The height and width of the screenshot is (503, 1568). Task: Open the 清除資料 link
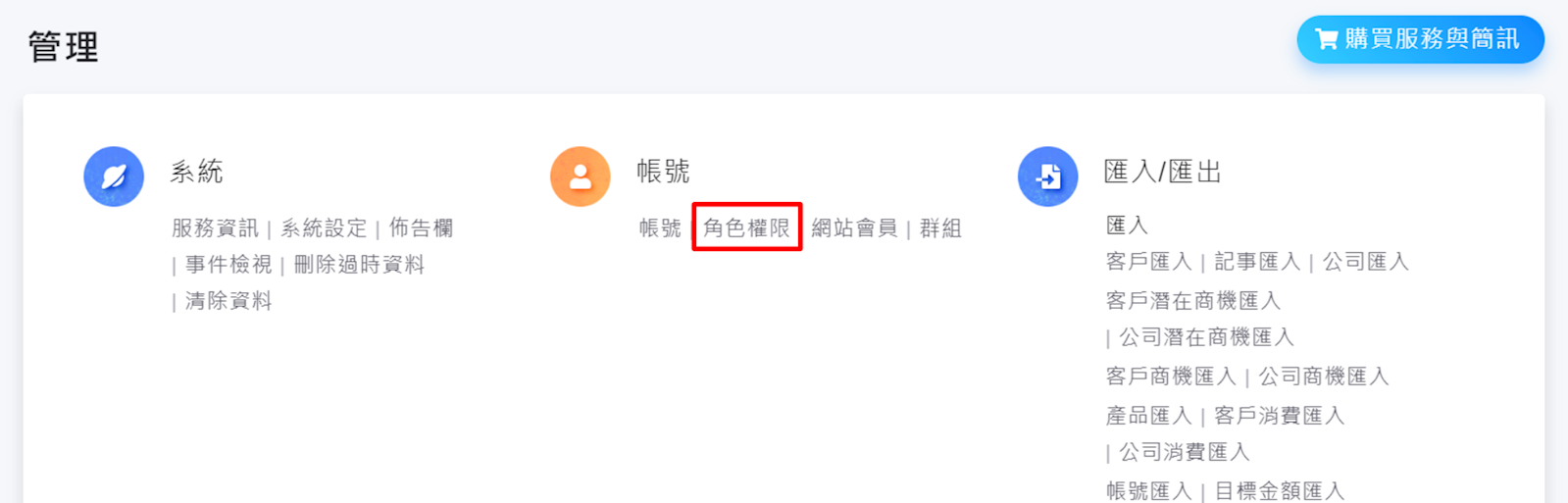[x=228, y=301]
